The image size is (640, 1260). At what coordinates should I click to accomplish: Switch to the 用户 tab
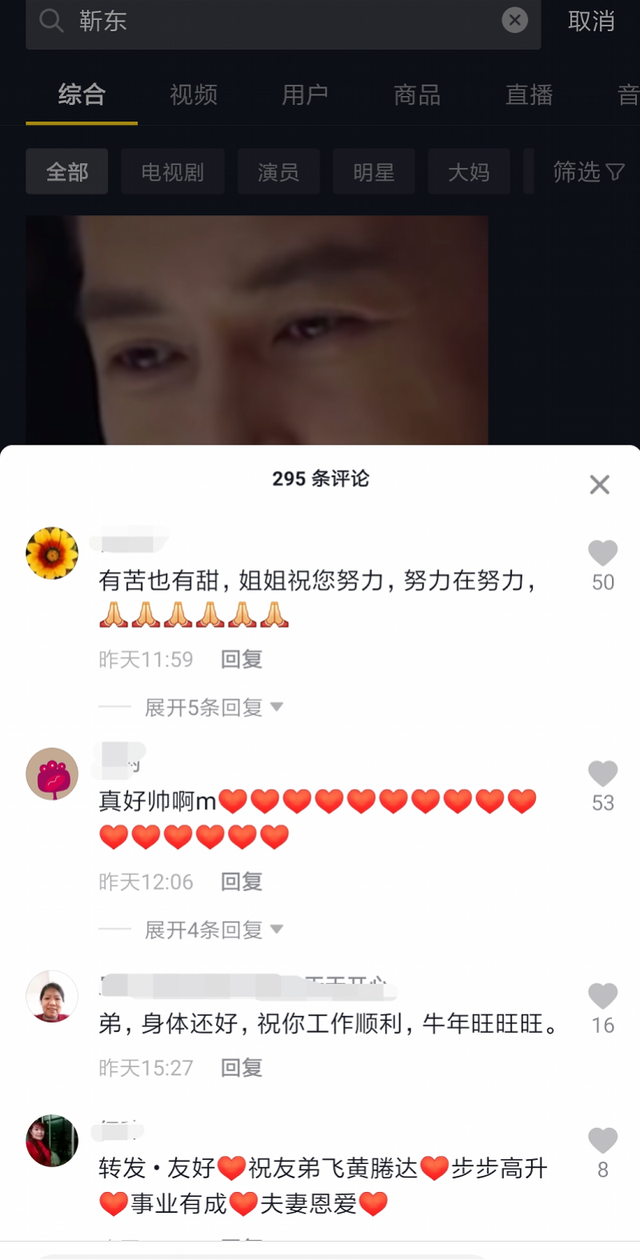[x=305, y=95]
